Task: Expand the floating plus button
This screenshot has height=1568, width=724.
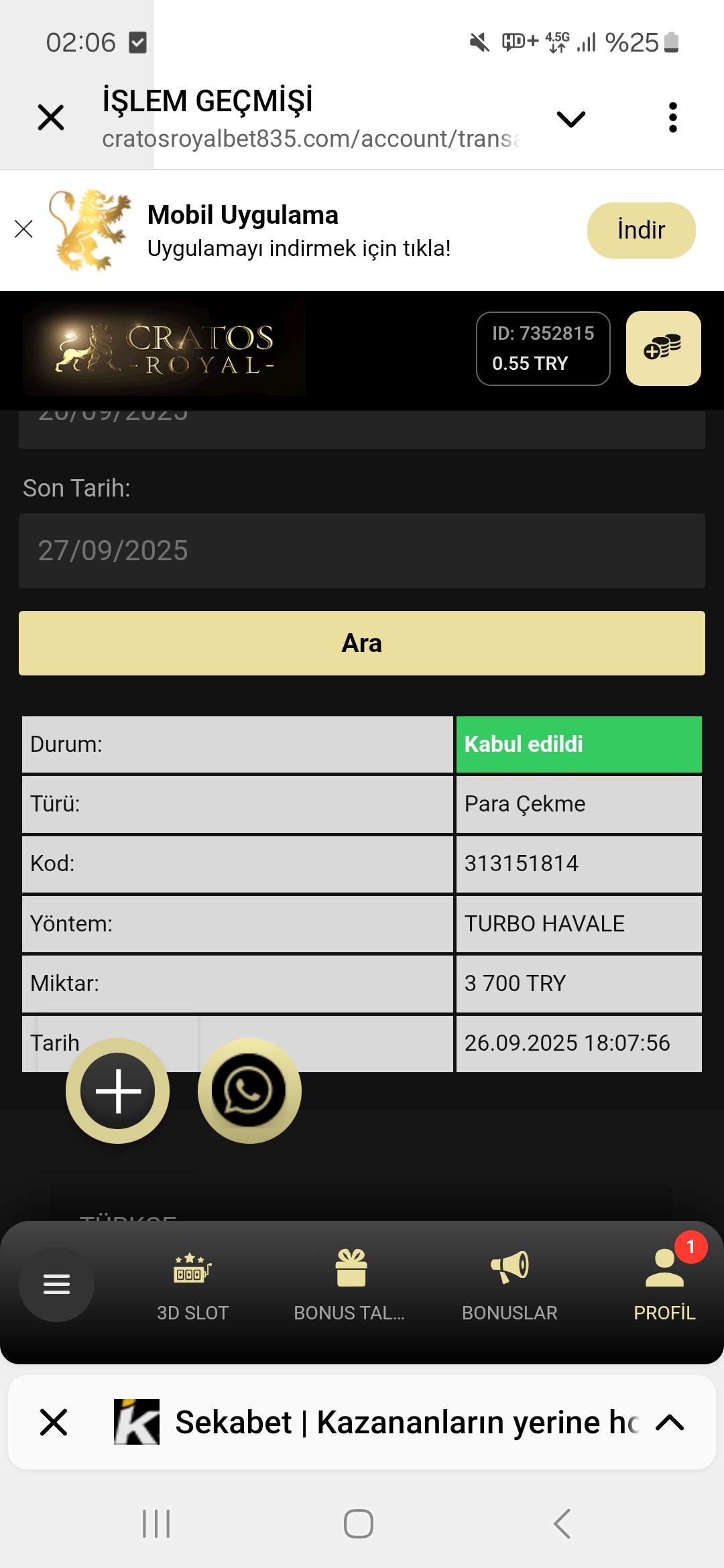Action: click(118, 1091)
